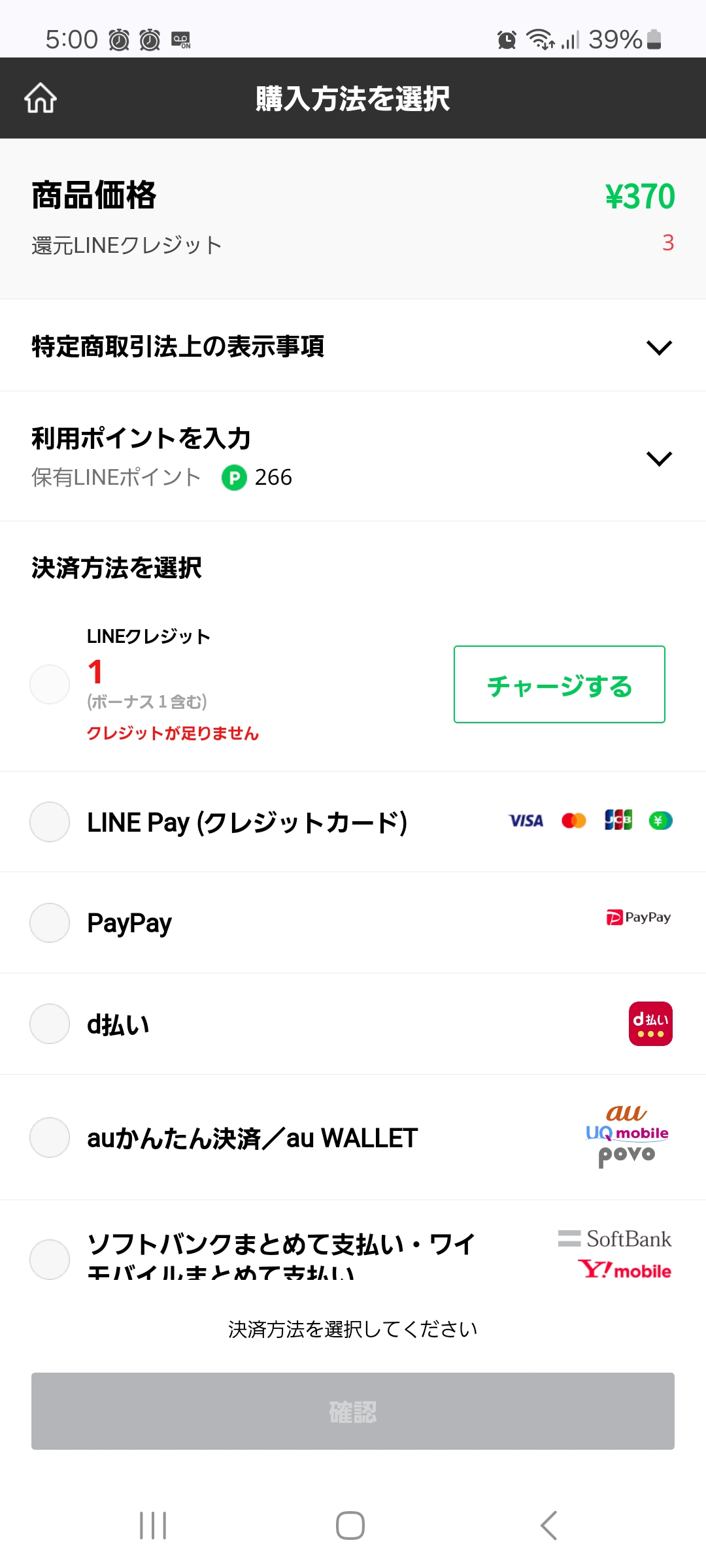Viewport: 706px width, 1568px height.
Task: Select the LINEクレジット payment radio button
Action: point(49,684)
